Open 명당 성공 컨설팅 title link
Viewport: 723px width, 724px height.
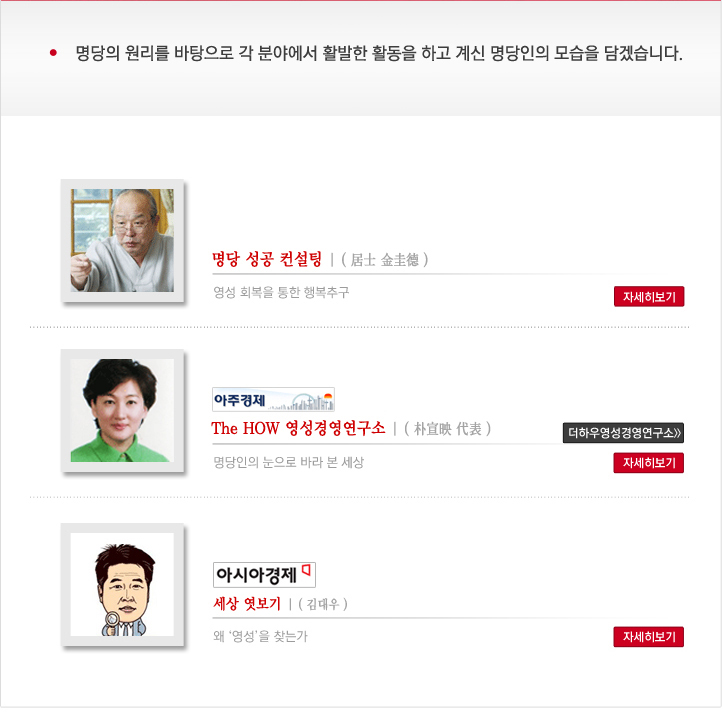point(267,259)
